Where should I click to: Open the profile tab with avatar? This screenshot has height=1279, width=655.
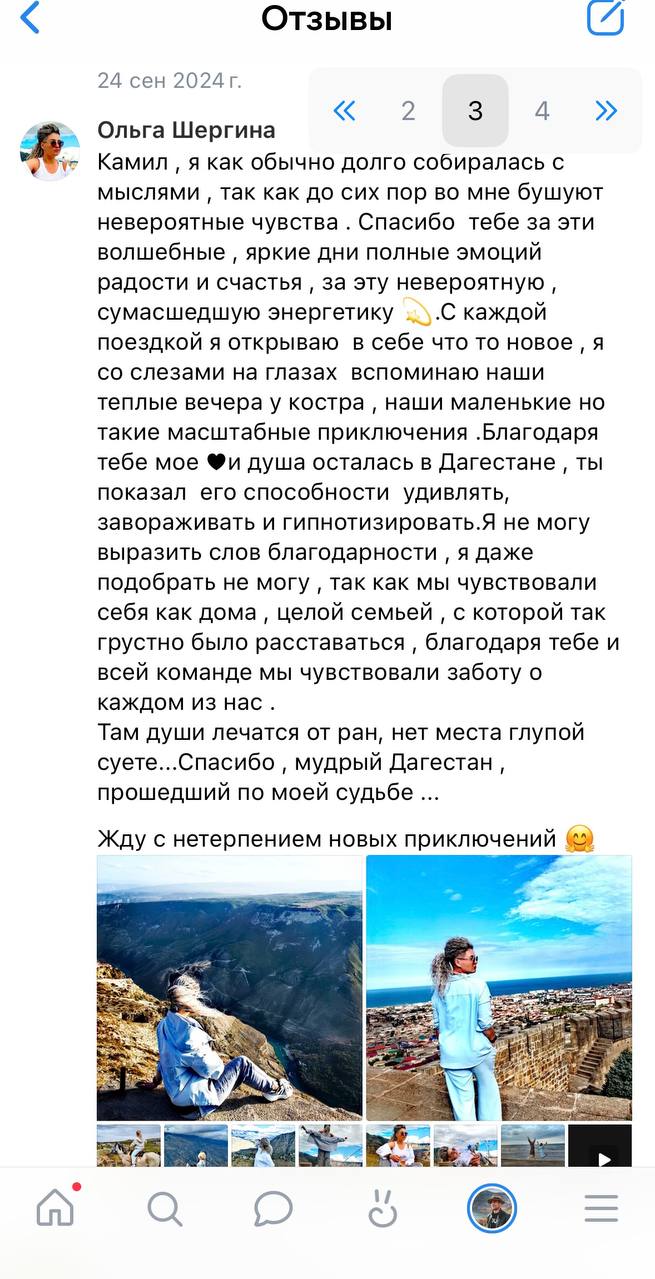coord(491,1209)
